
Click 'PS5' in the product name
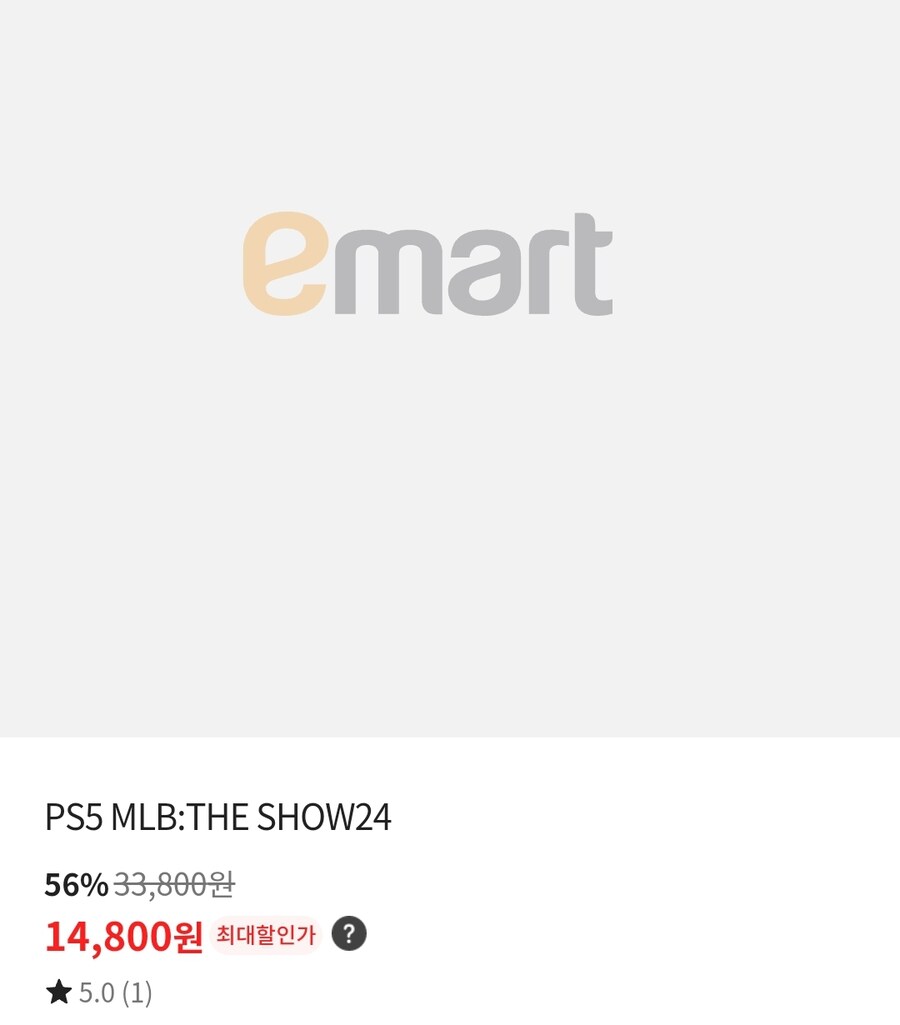coord(74,817)
